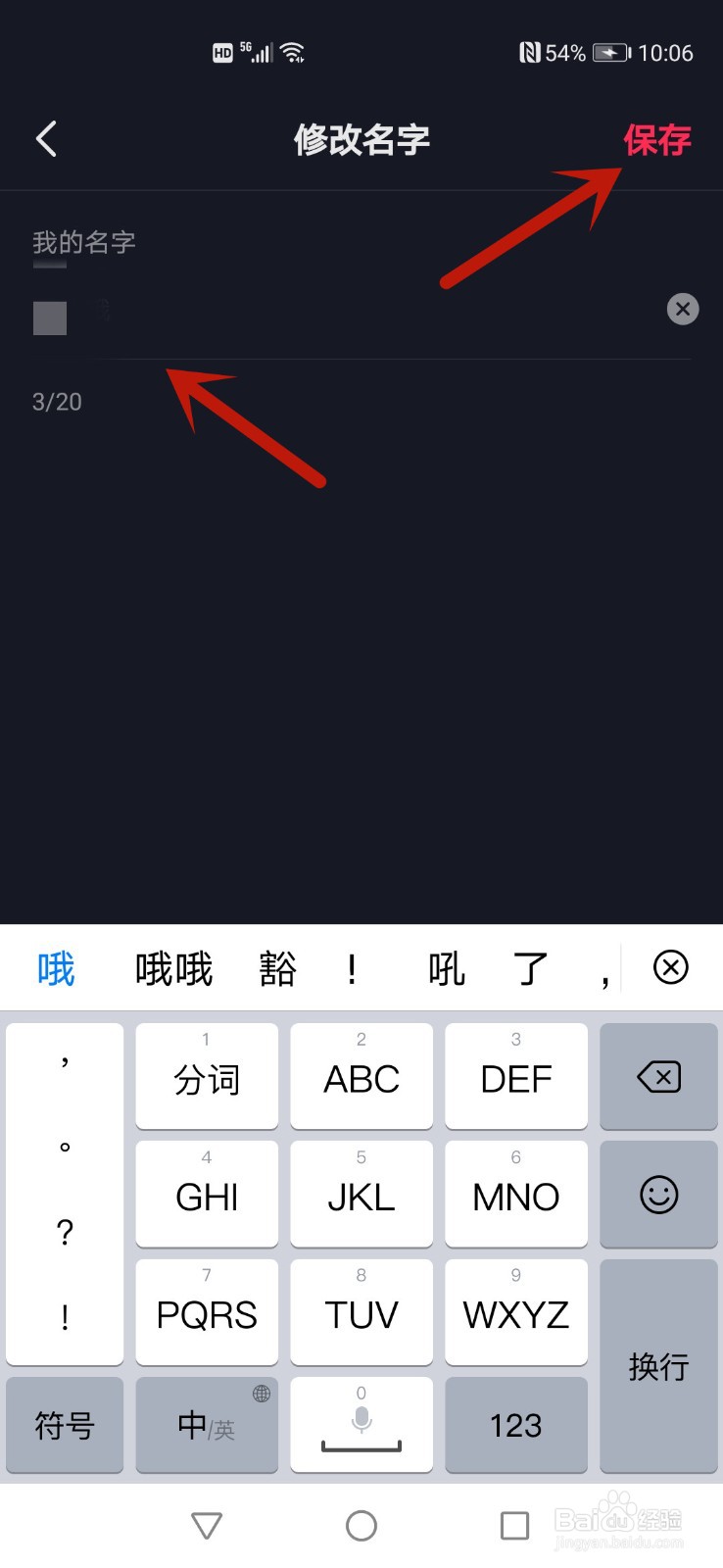Tap the home circle navigation button
Image resolution: width=723 pixels, height=1568 pixels.
[361, 1525]
